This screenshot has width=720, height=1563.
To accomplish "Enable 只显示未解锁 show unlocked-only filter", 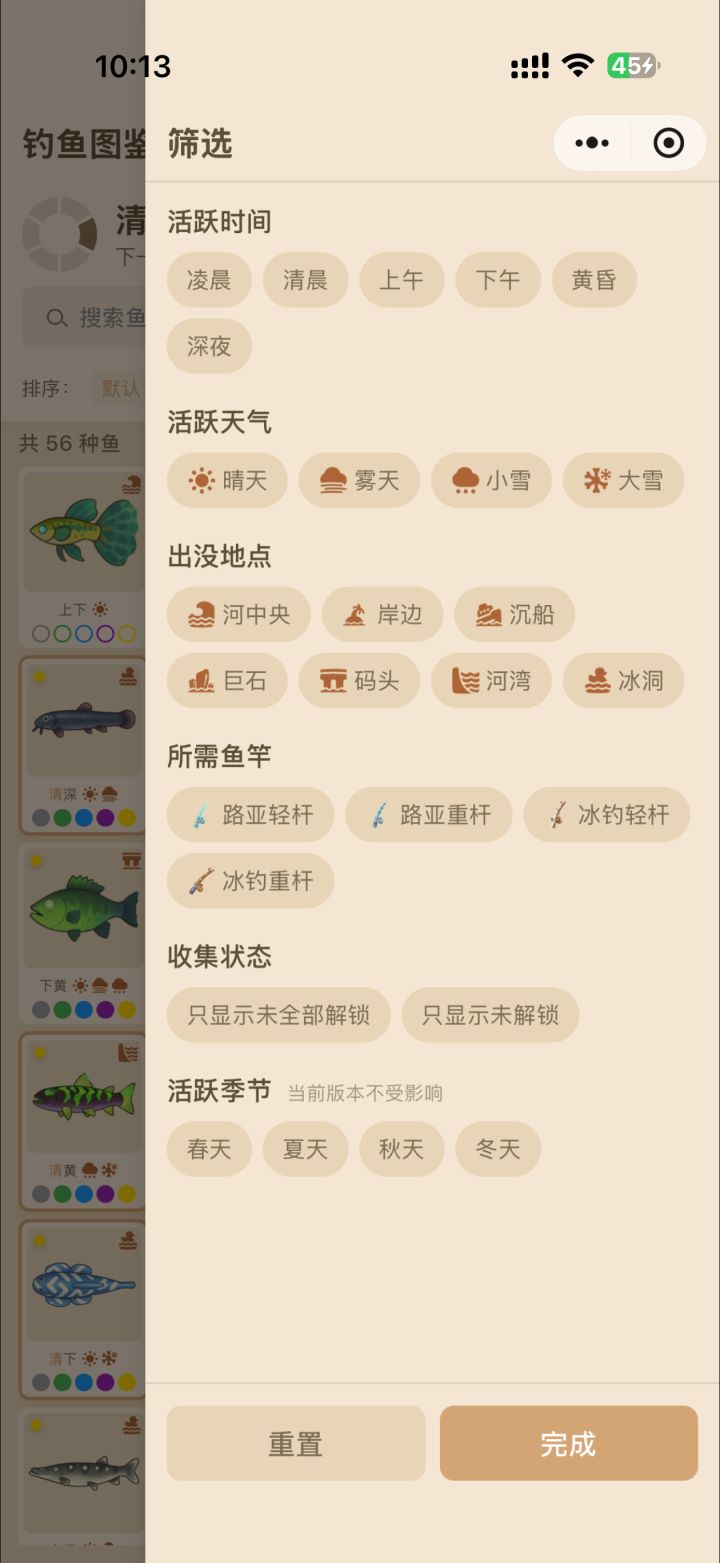I will click(490, 1015).
